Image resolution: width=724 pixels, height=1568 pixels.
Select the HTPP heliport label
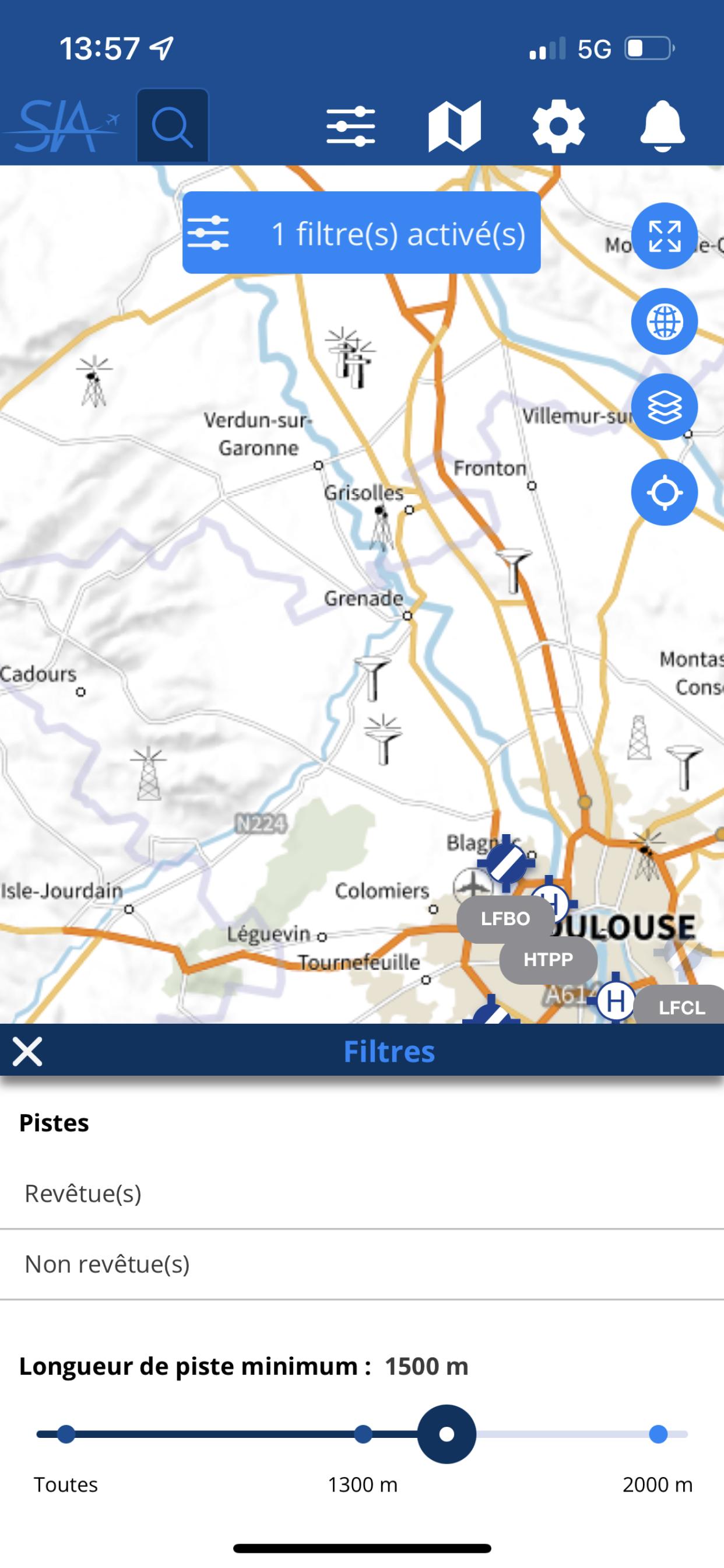(x=548, y=960)
